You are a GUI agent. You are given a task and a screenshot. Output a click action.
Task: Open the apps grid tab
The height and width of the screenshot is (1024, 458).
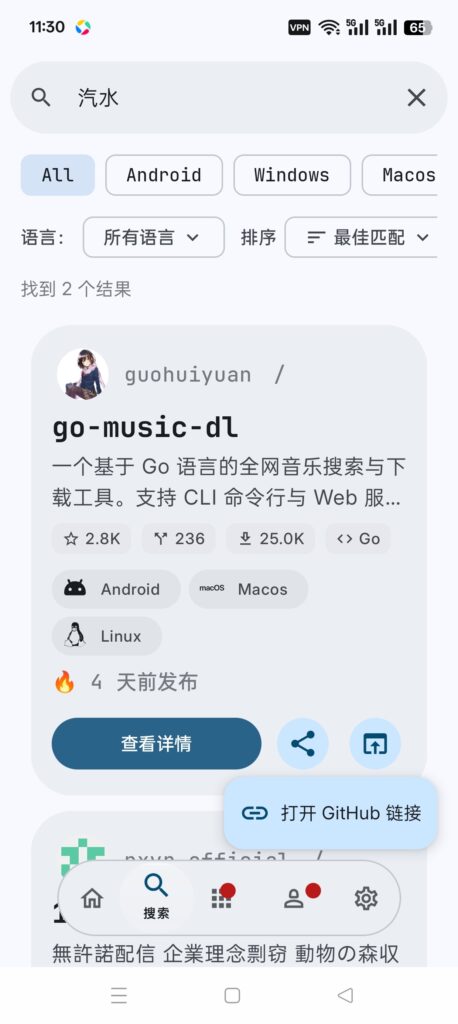[x=222, y=899]
